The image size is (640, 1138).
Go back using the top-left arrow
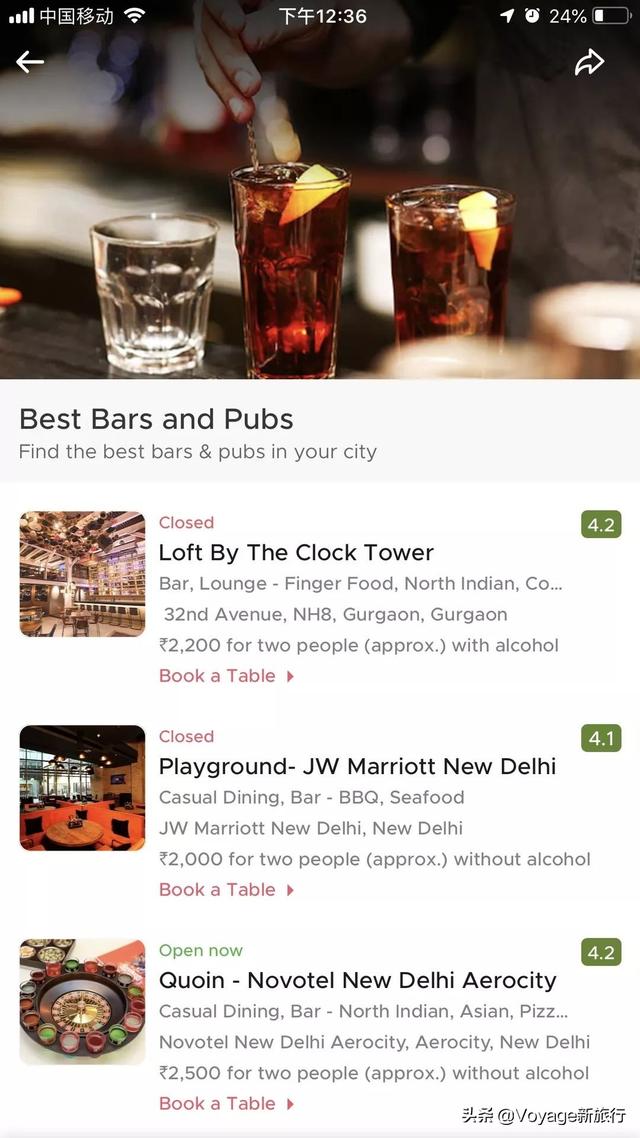pos(30,62)
